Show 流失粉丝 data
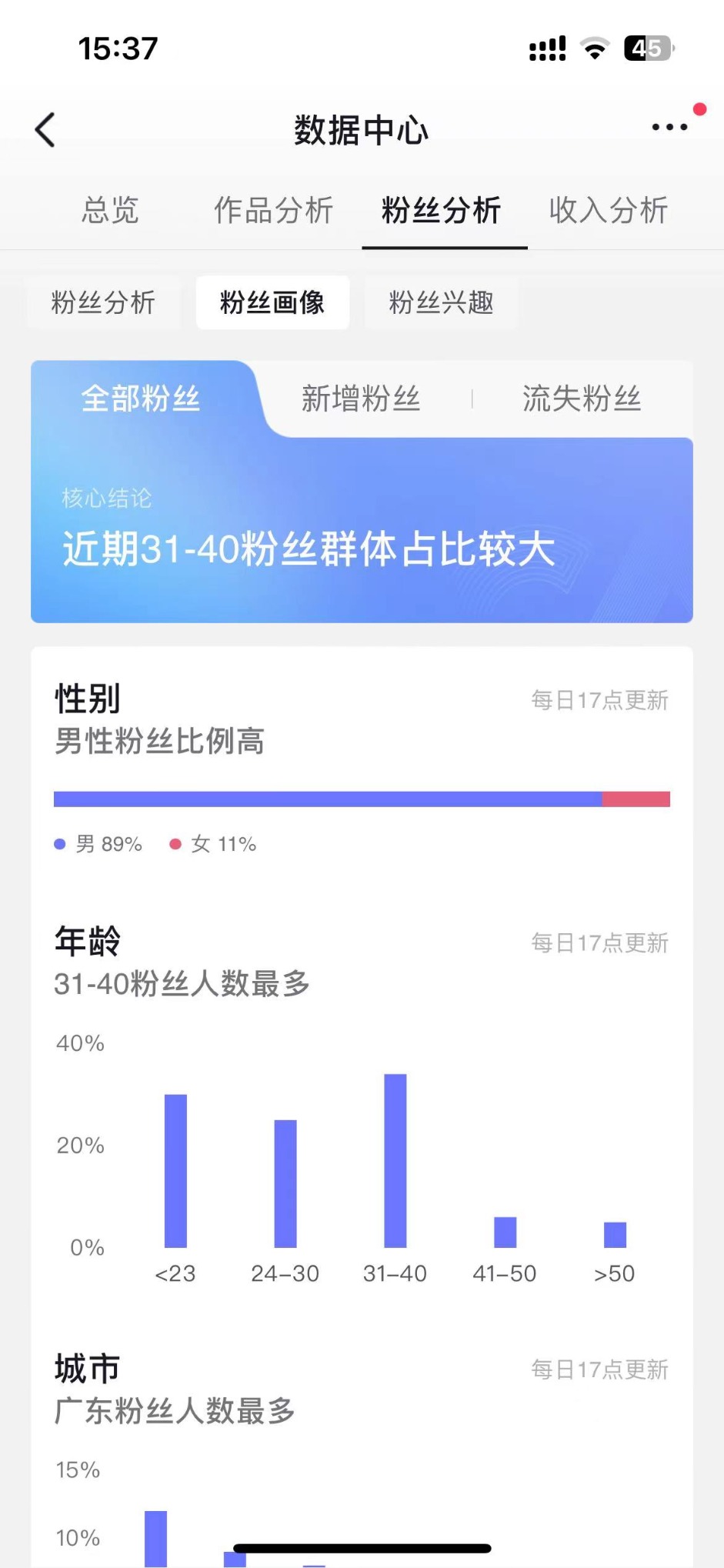The height and width of the screenshot is (1568, 724). pyautogui.click(x=582, y=399)
